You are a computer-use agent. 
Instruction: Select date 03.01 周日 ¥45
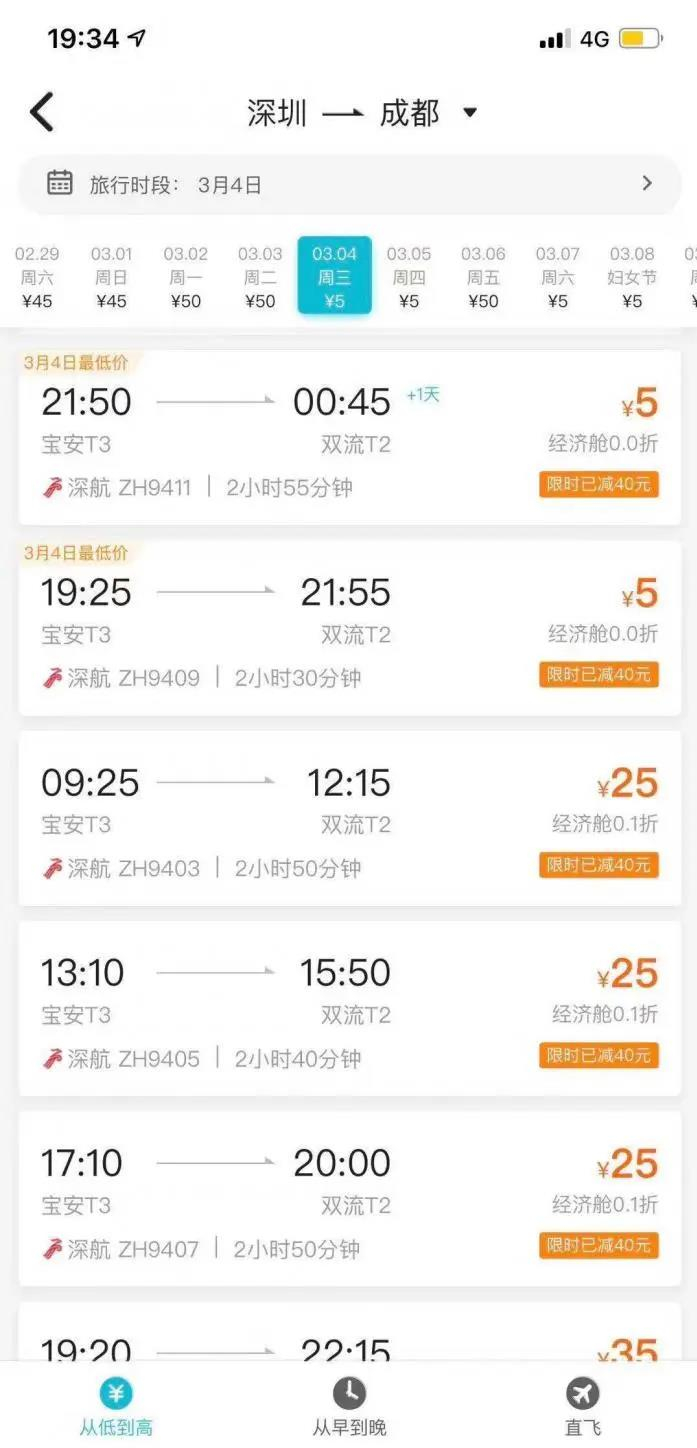click(x=111, y=277)
